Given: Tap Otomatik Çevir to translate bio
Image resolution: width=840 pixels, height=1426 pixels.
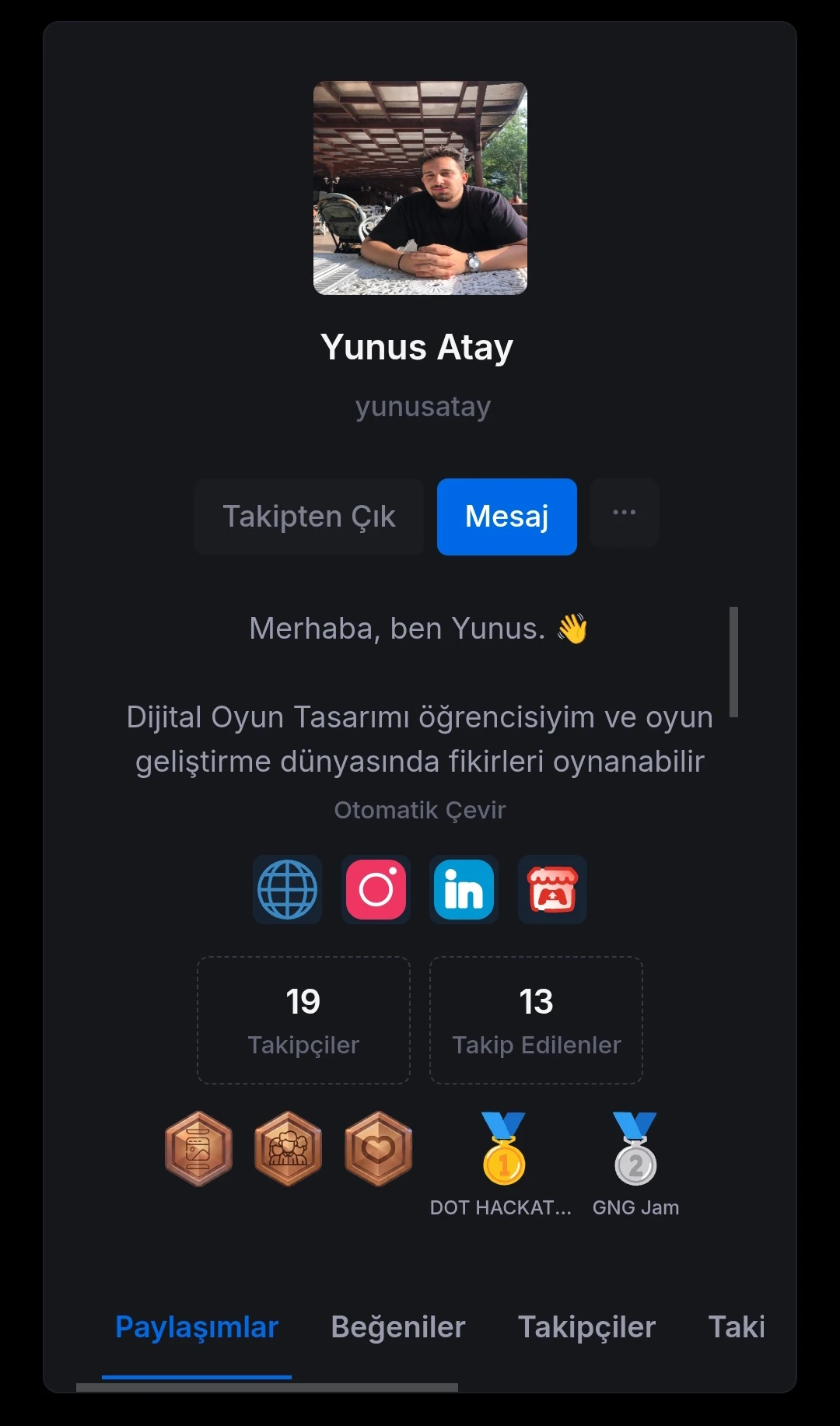Looking at the screenshot, I should [x=419, y=810].
